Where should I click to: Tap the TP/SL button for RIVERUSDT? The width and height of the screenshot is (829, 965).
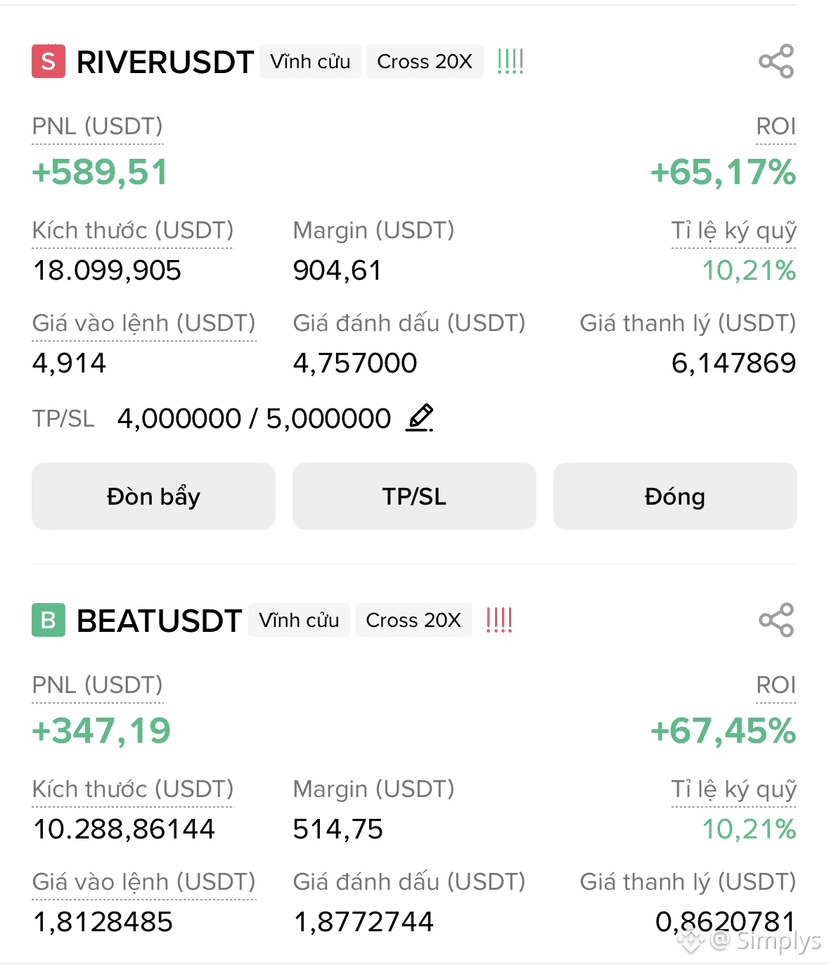pyautogui.click(x=414, y=496)
